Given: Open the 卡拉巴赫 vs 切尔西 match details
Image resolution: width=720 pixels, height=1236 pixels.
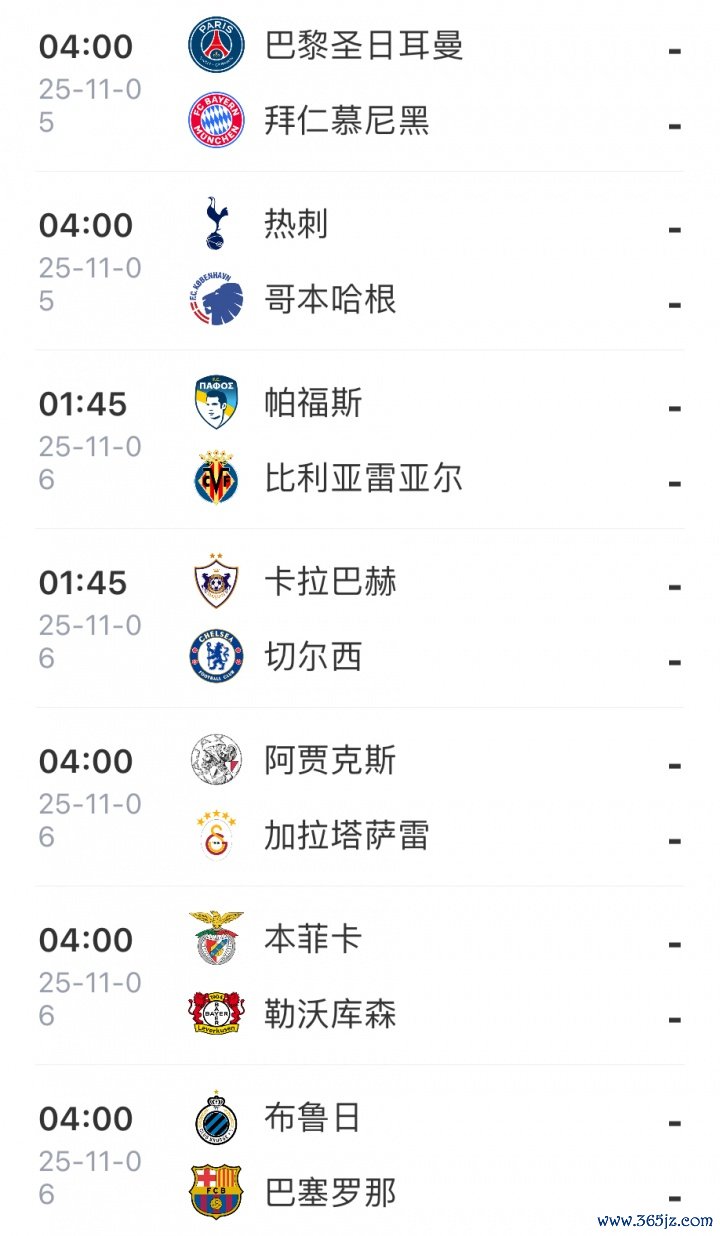Looking at the screenshot, I should tap(360, 620).
